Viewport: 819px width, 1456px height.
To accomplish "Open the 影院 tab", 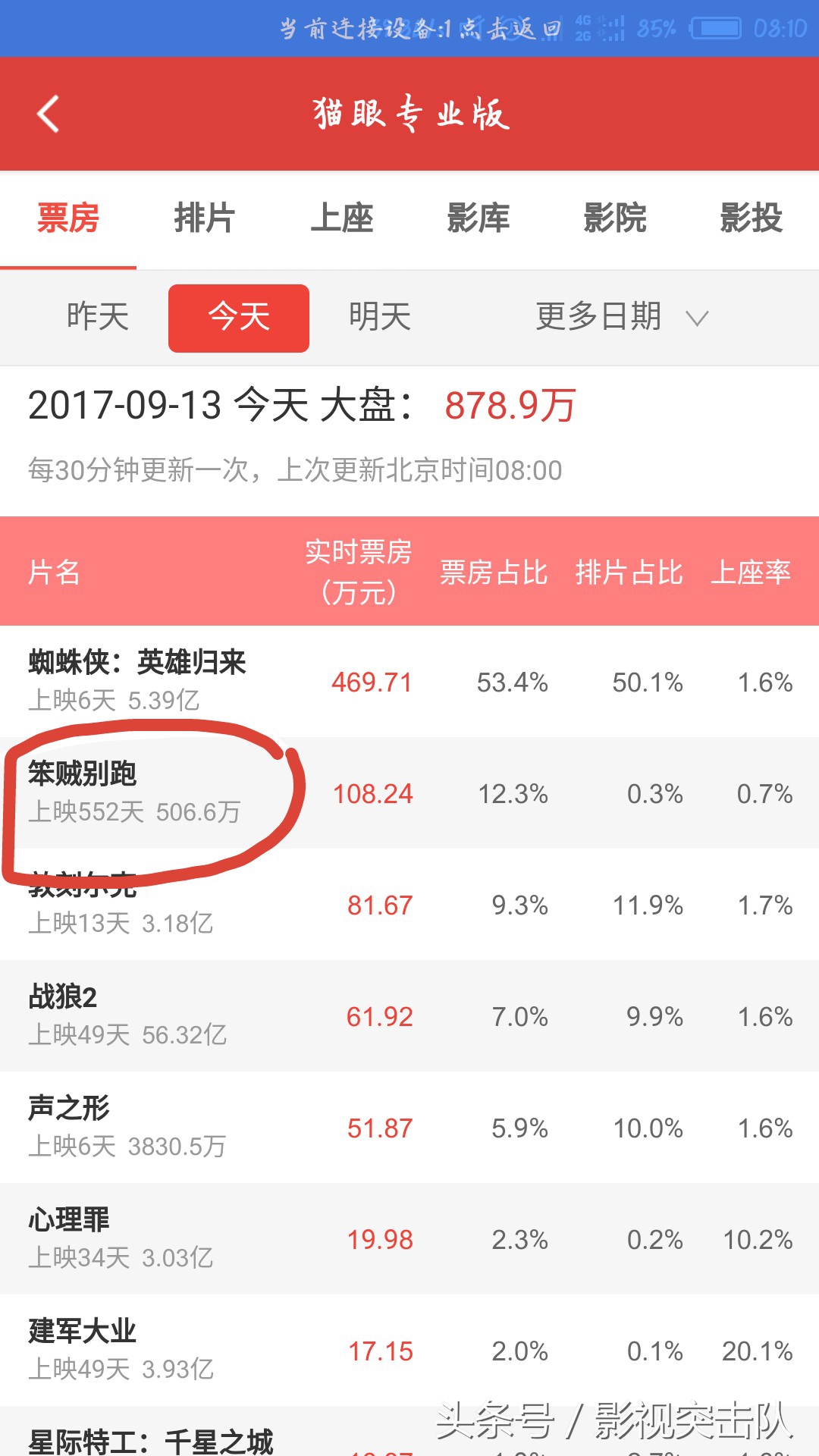I will click(x=614, y=218).
